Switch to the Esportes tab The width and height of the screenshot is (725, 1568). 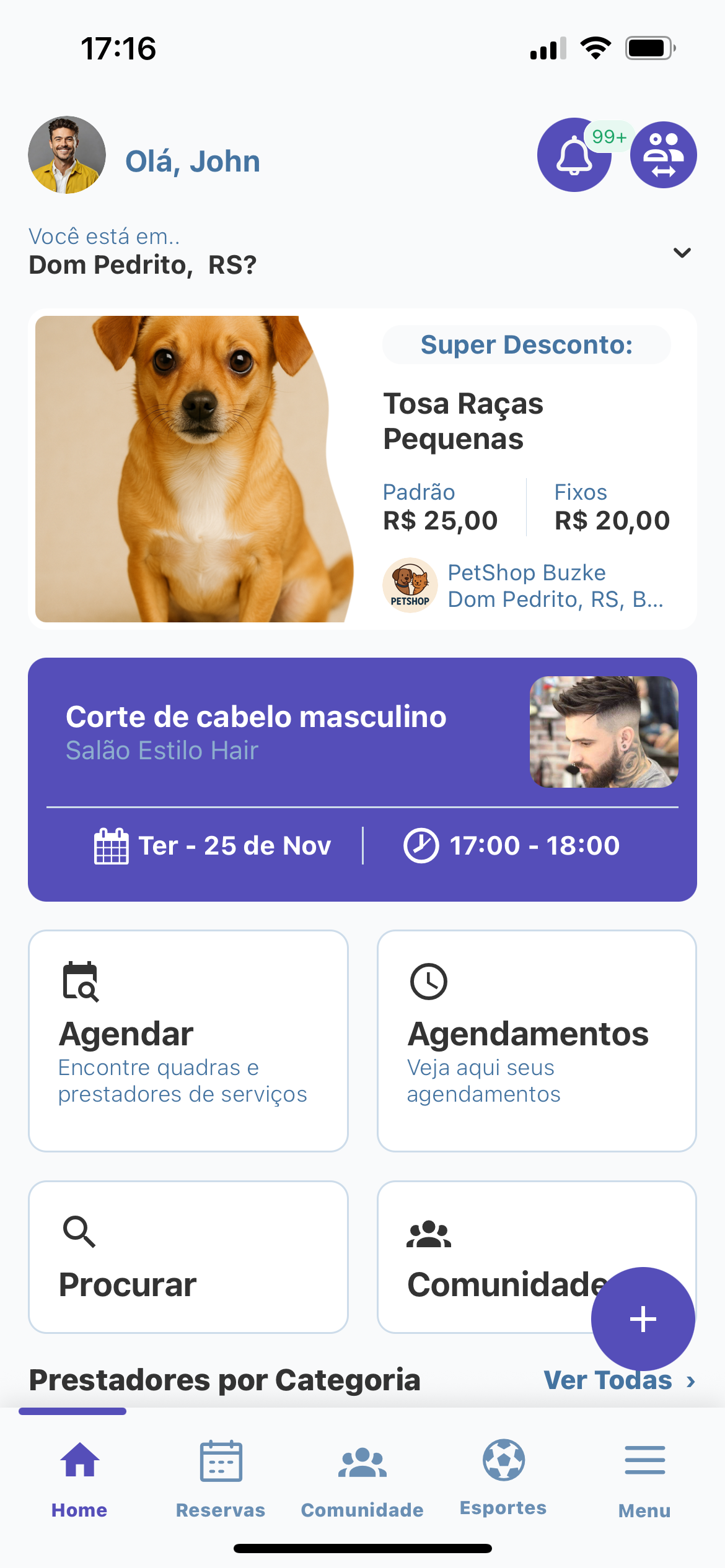[503, 1477]
